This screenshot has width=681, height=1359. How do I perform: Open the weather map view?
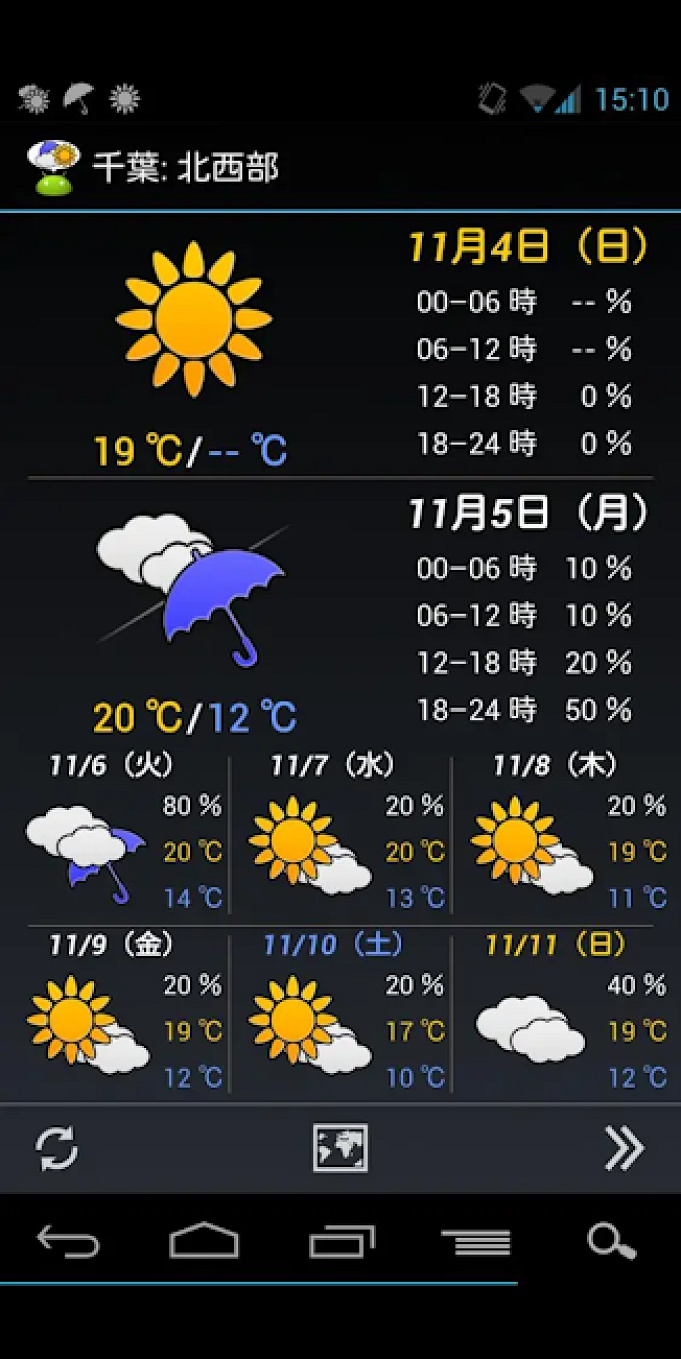tap(340, 1148)
